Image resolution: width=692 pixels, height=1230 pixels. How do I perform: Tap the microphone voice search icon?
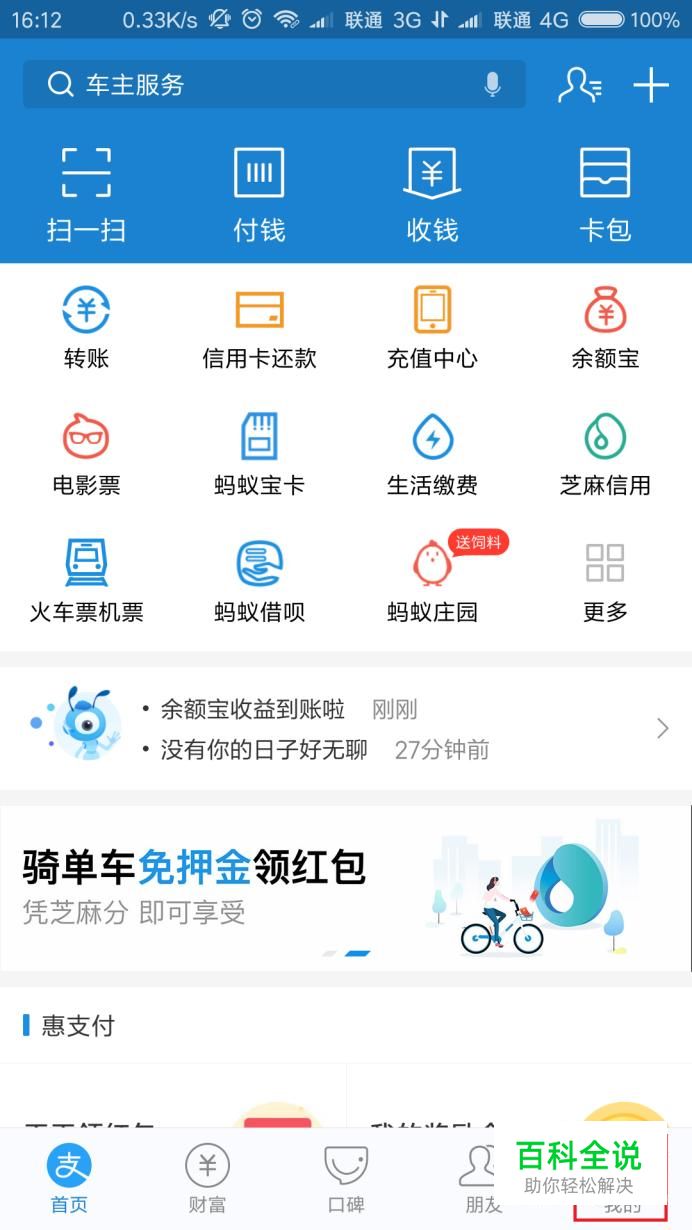[492, 85]
